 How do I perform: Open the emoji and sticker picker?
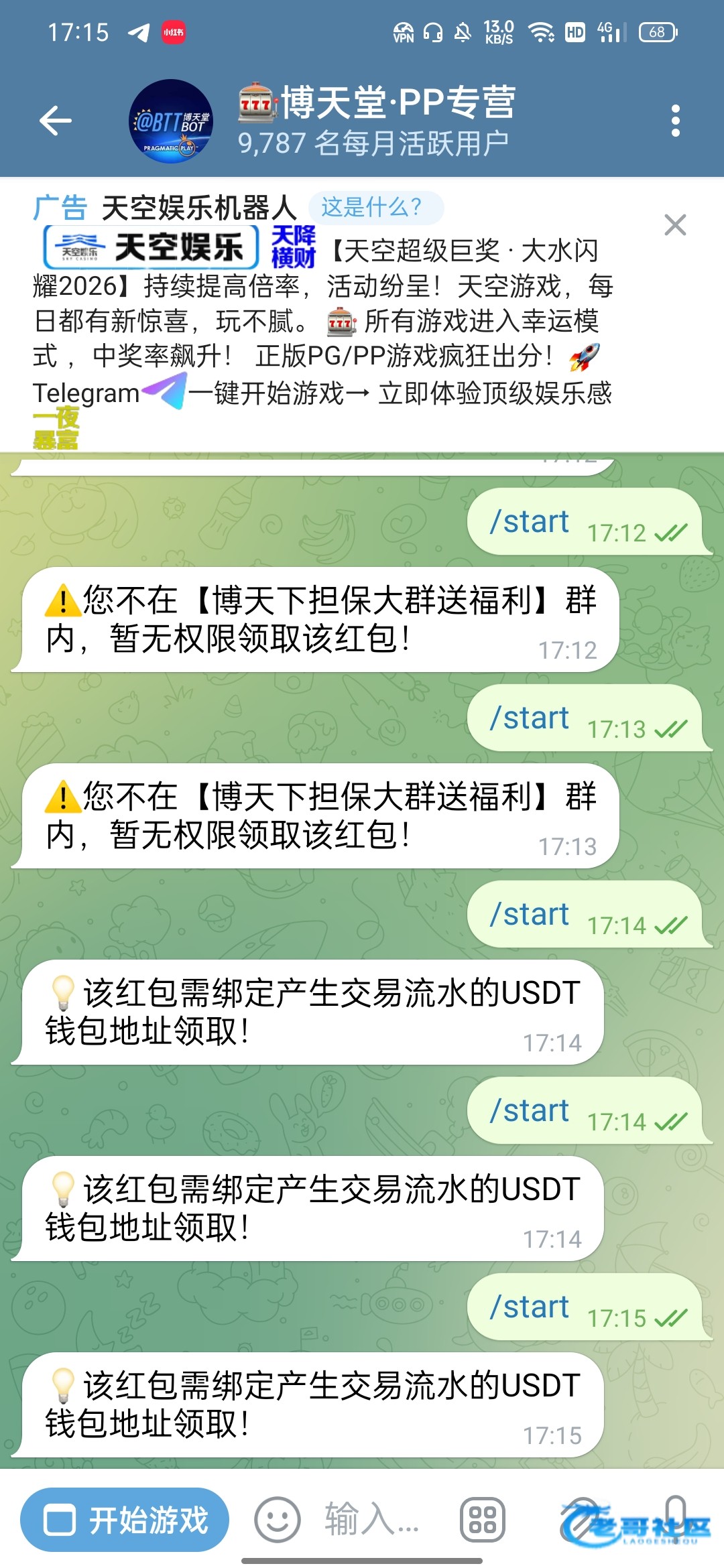pos(277,1520)
